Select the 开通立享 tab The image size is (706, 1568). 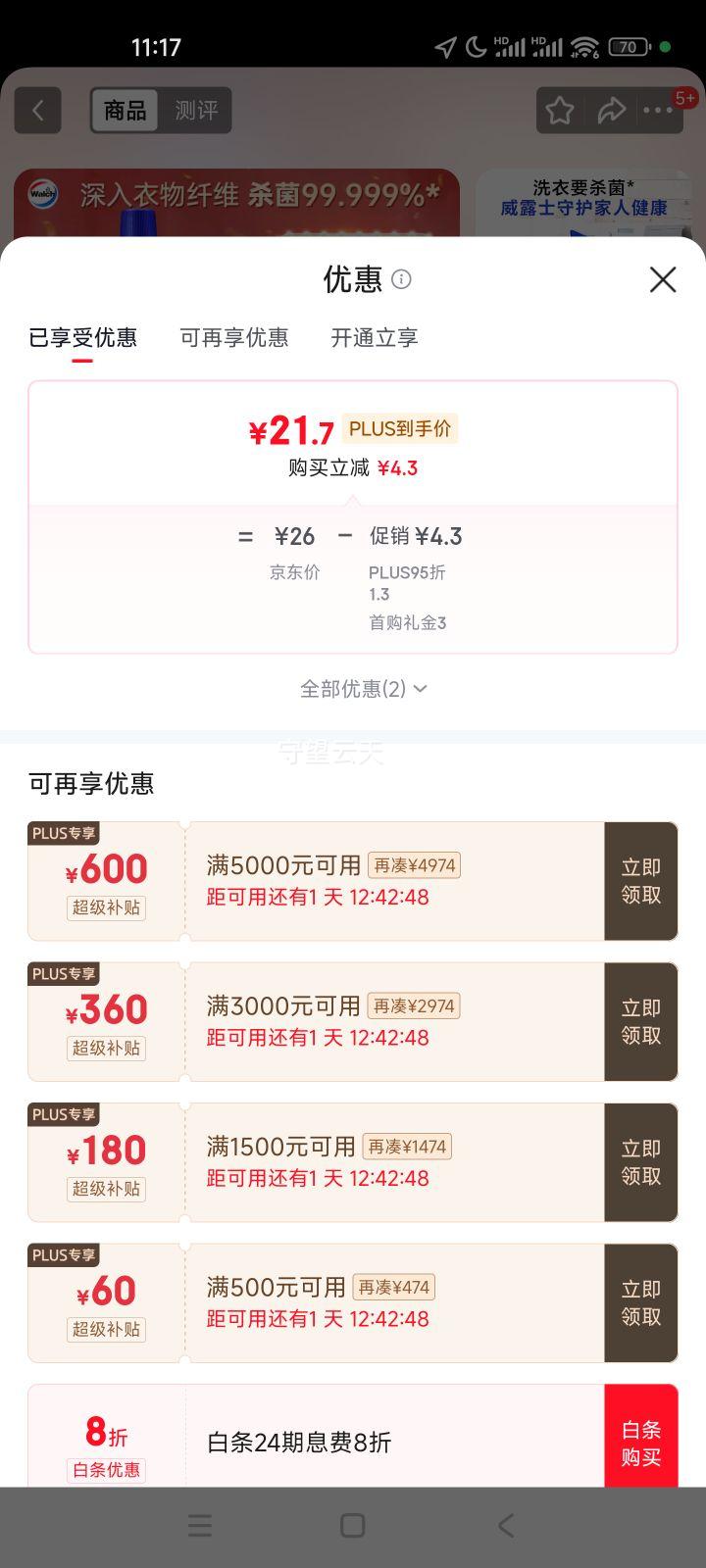(374, 337)
